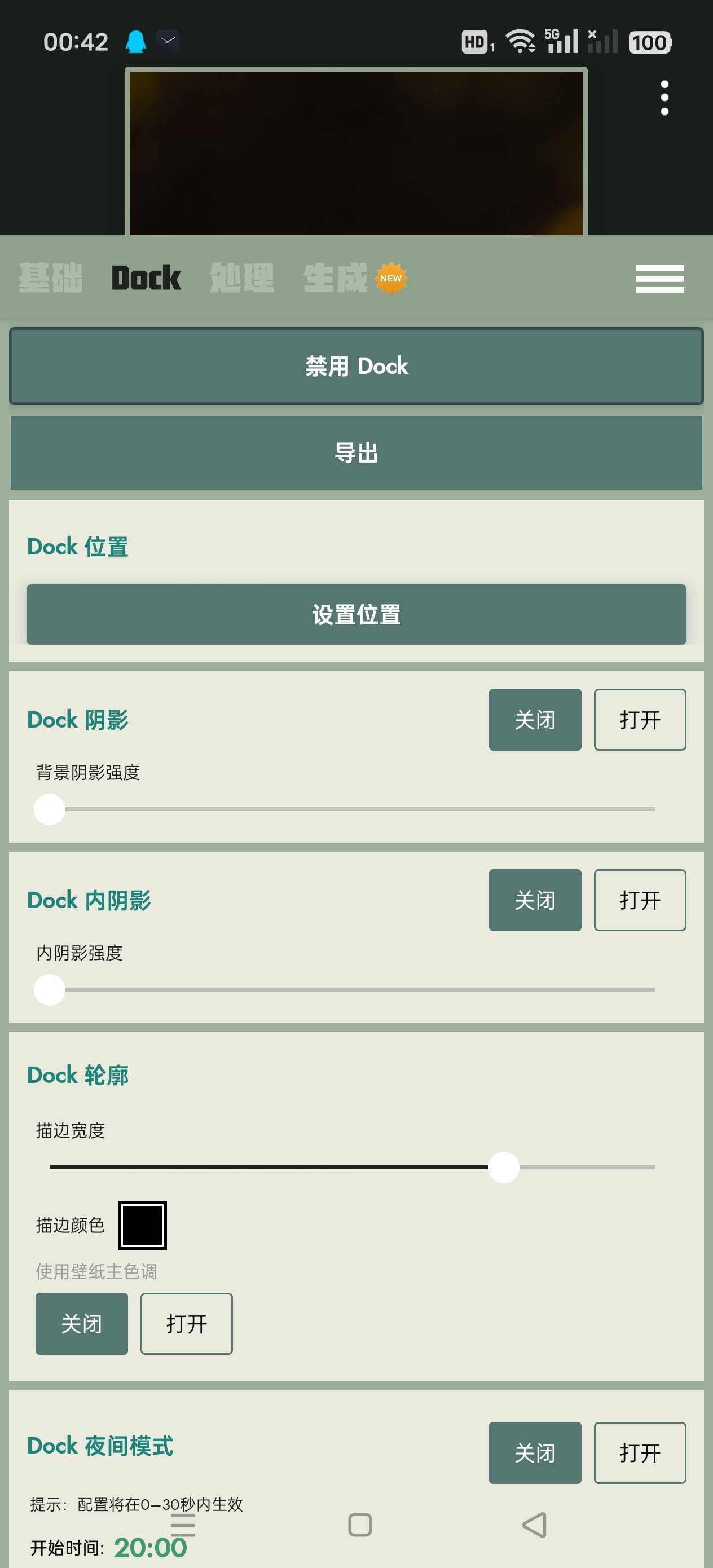
Task: Switch to the 处理 tab
Action: (242, 278)
